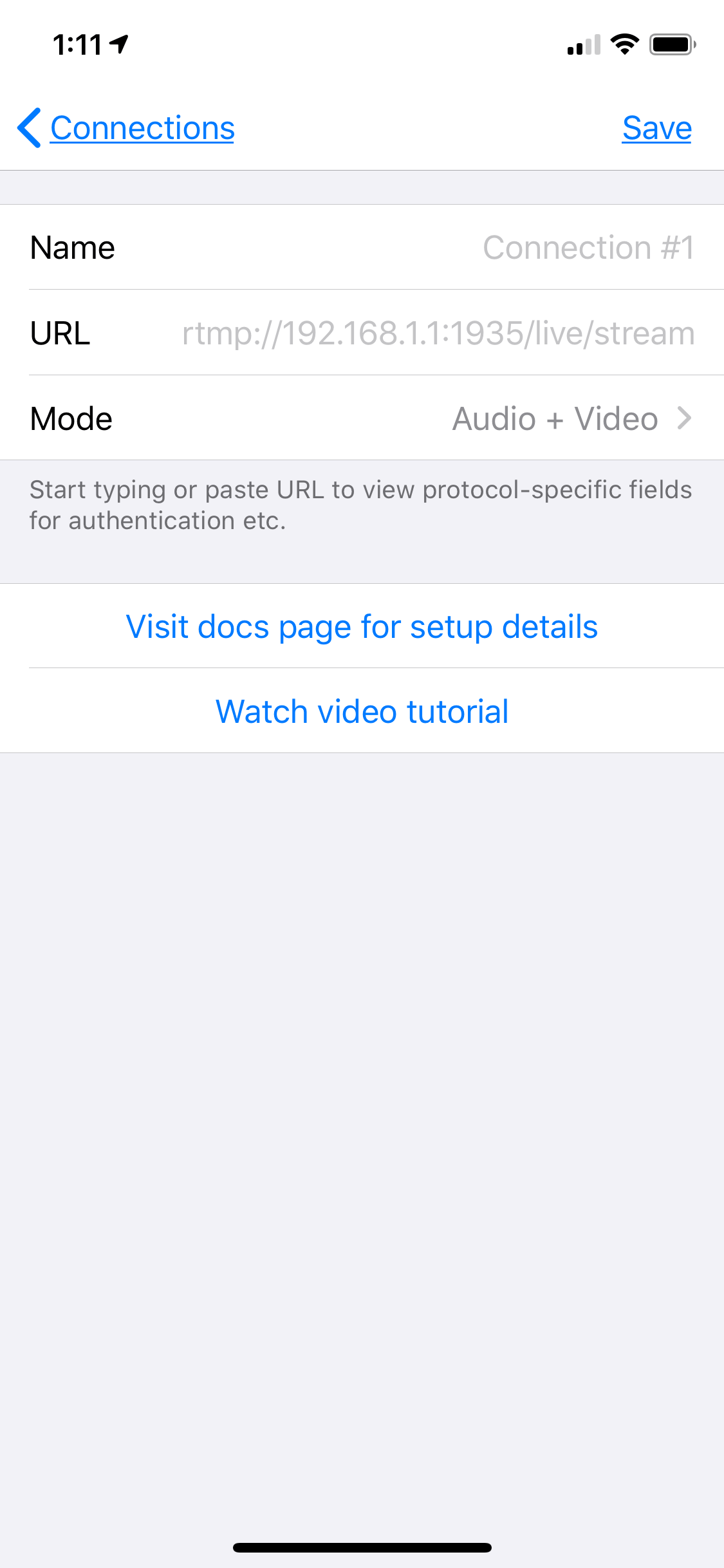Visit docs page for setup details
This screenshot has height=1568, width=724.
pyautogui.click(x=362, y=626)
